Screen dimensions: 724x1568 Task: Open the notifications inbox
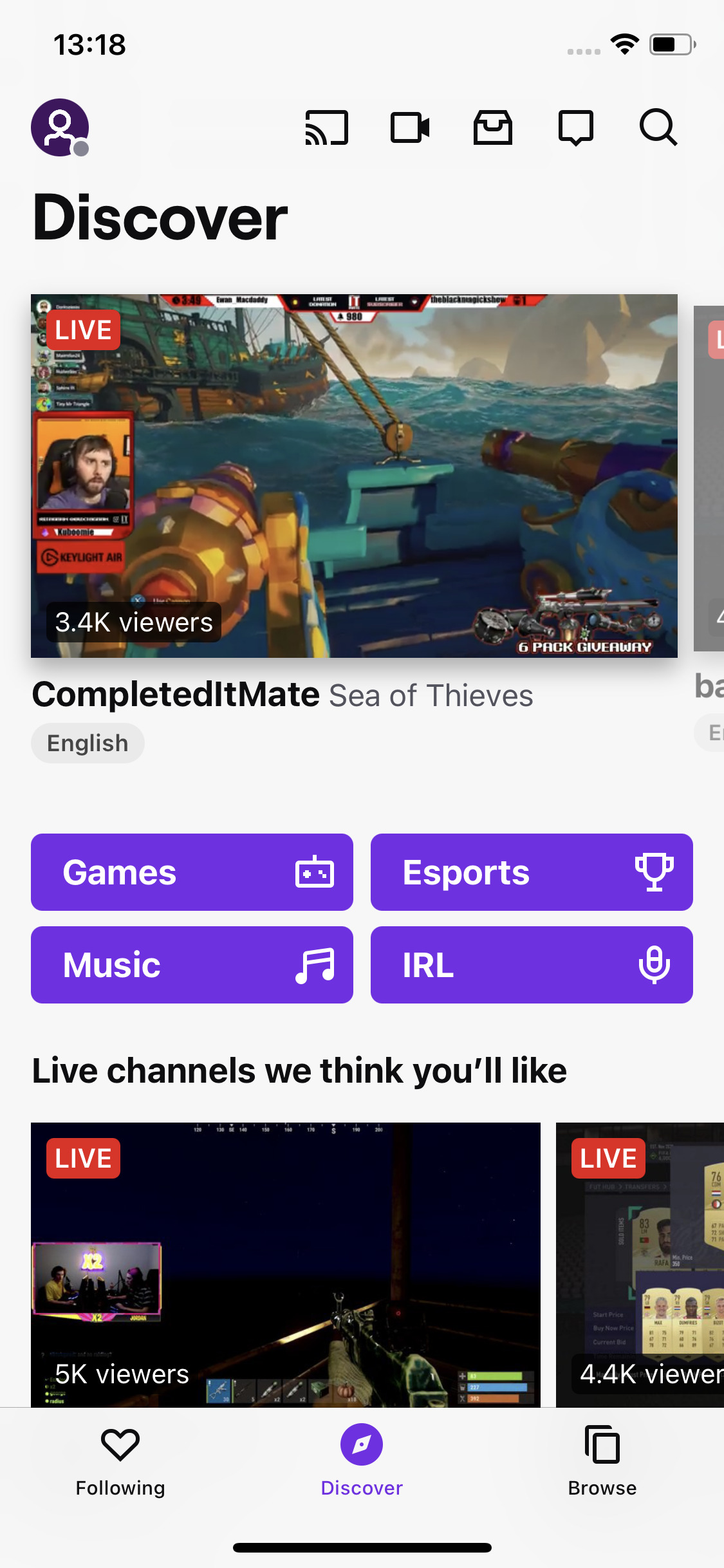click(x=493, y=127)
